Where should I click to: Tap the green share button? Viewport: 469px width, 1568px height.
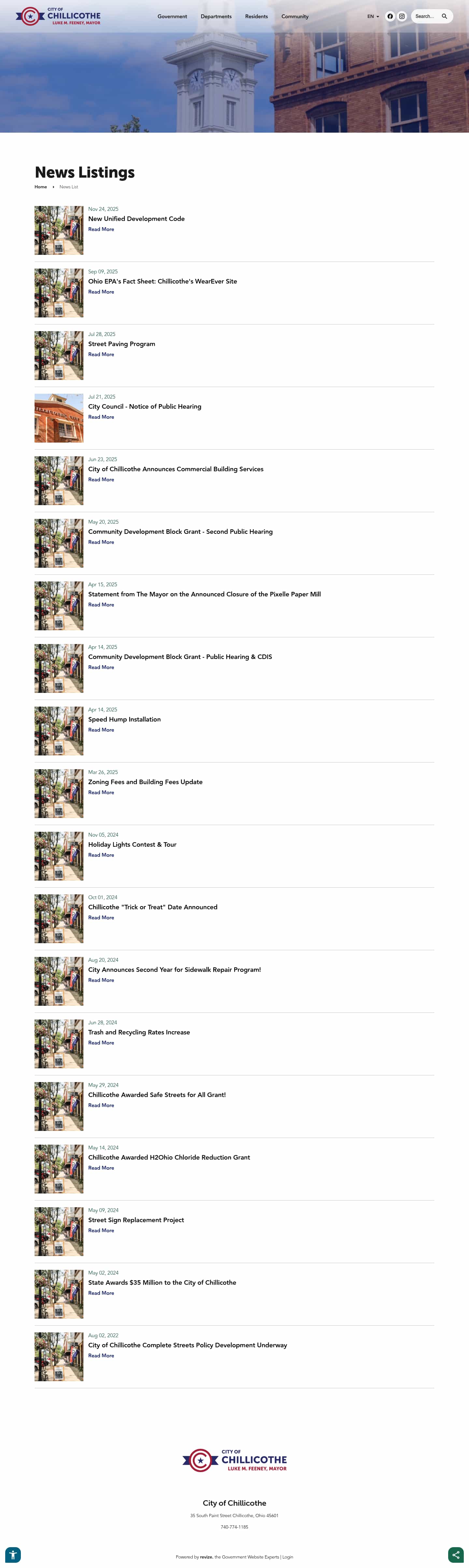tap(456, 1555)
